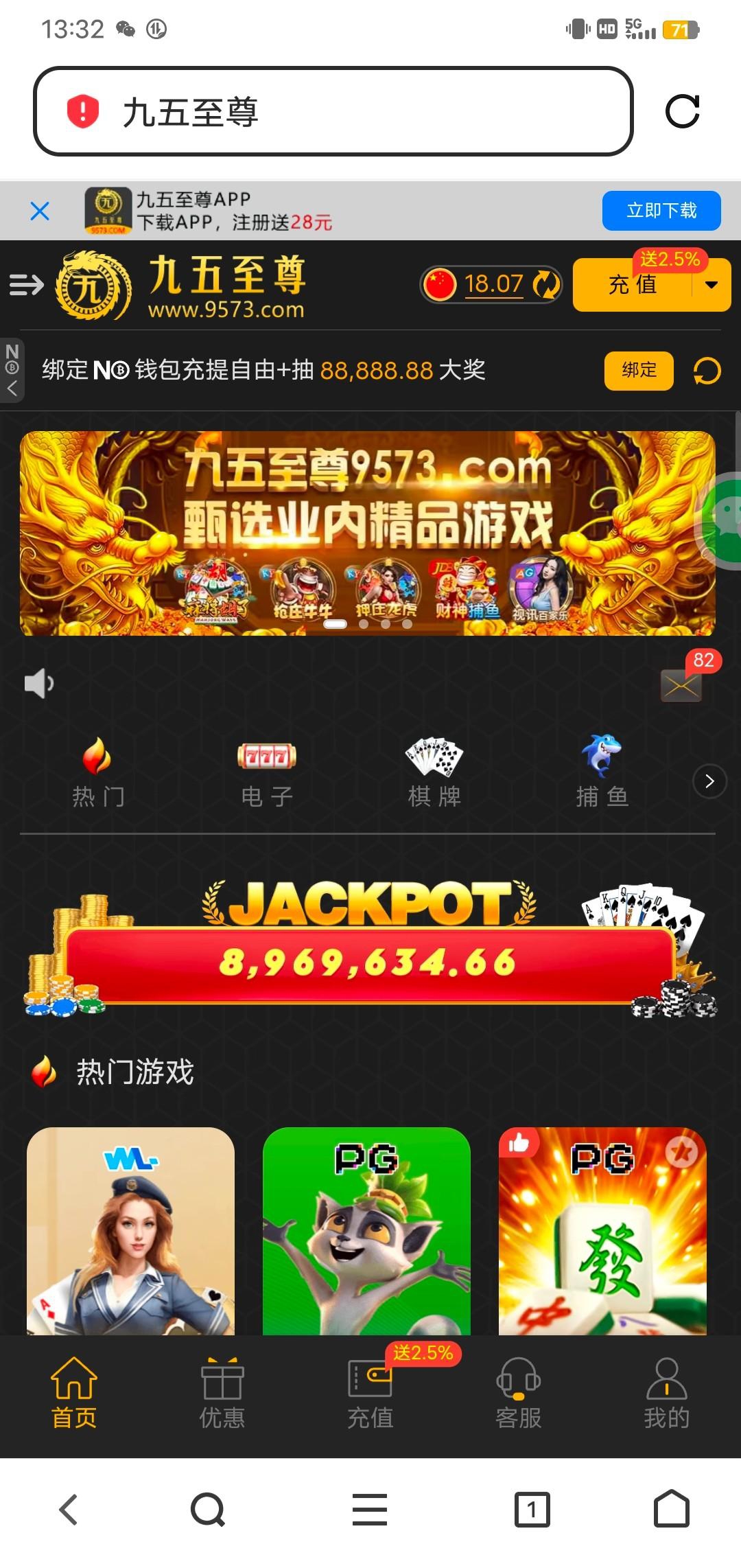Switch to the 棋牌 category

point(434,774)
